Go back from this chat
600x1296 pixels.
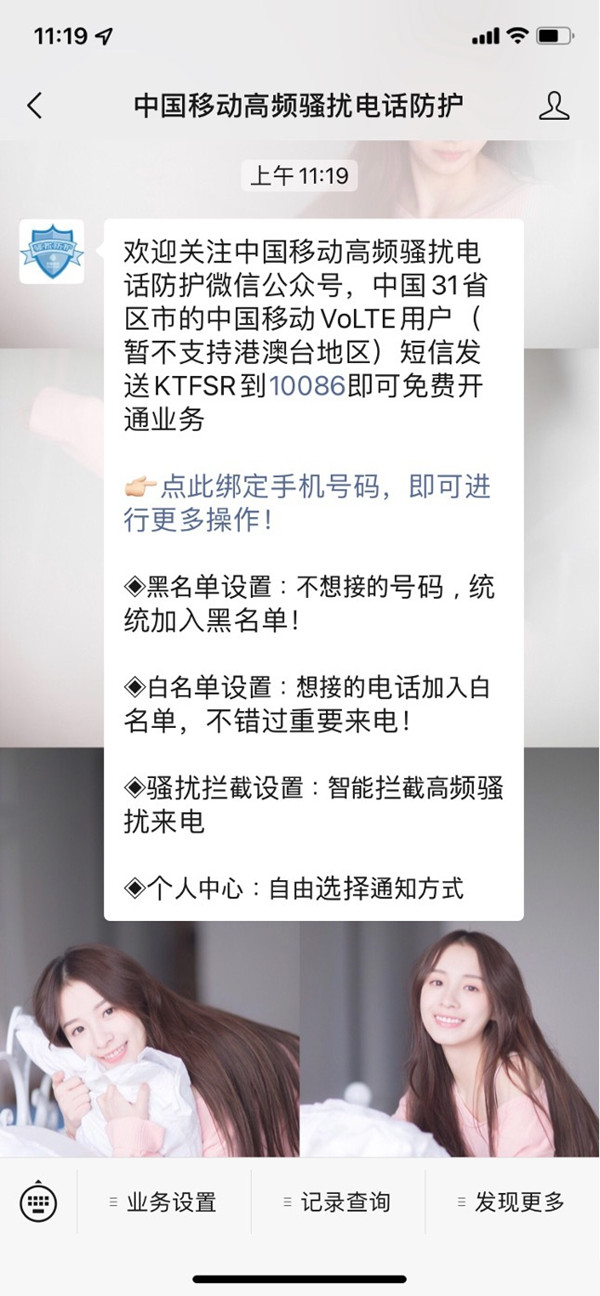(x=35, y=106)
